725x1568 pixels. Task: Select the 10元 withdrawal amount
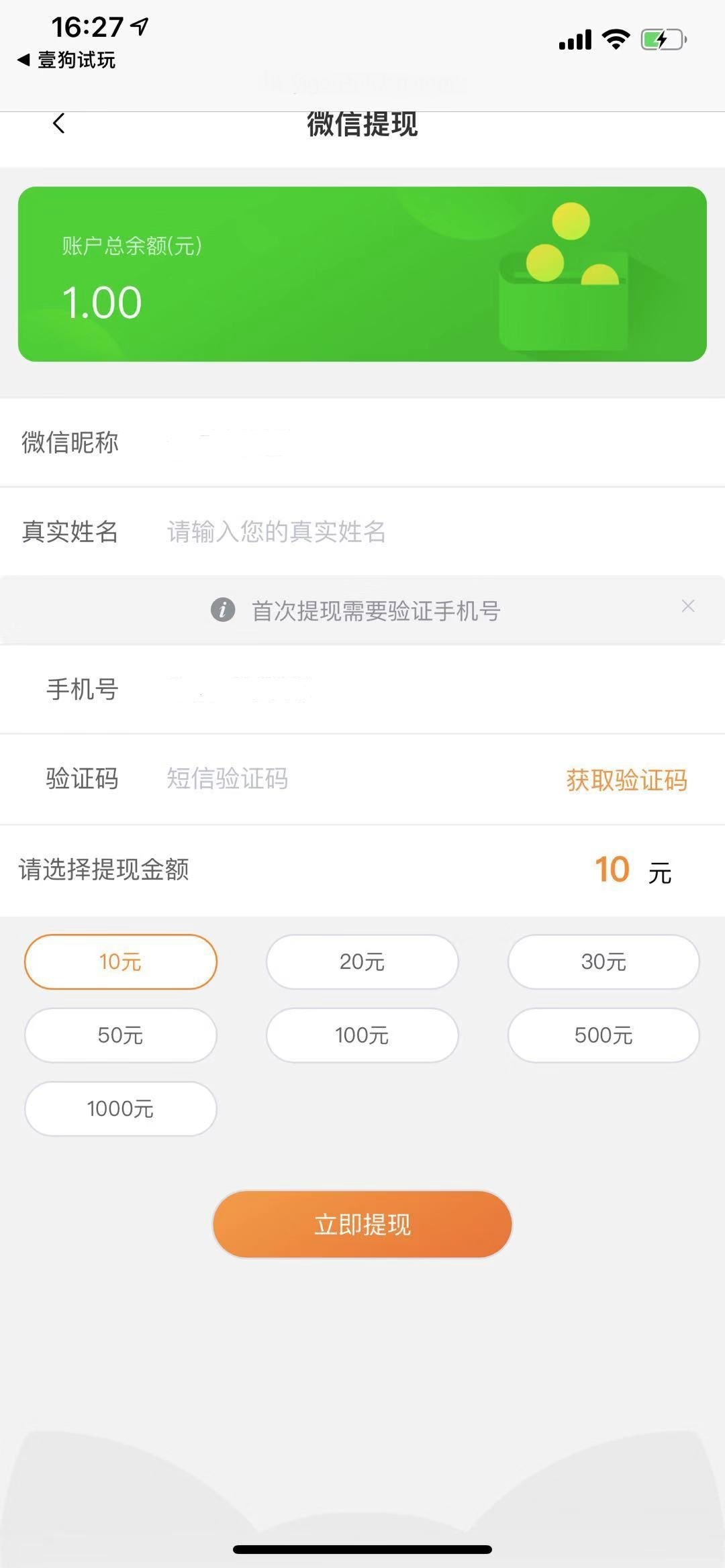coord(121,961)
